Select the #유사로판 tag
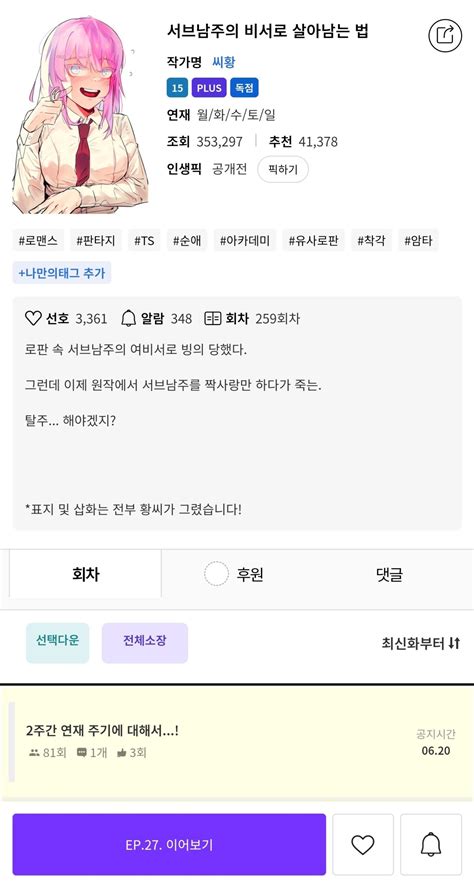The width and height of the screenshot is (474, 886). coord(314,241)
